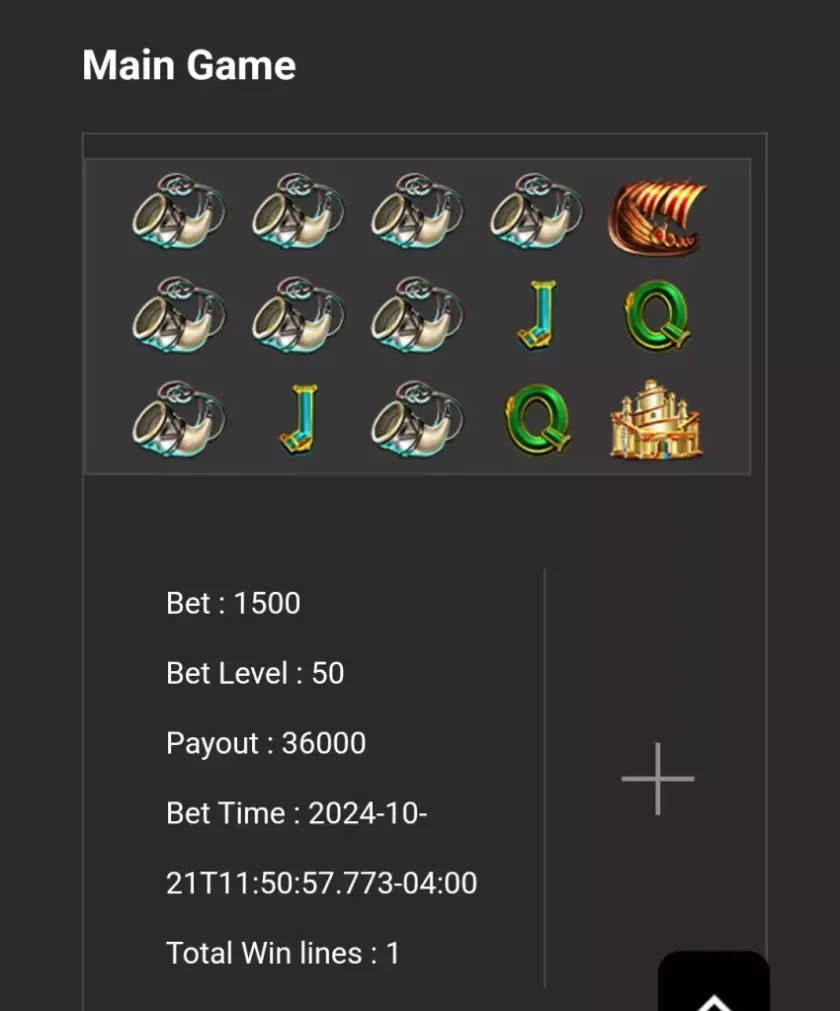Image resolution: width=840 pixels, height=1011 pixels.
Task: Tap the scroll-to-top arrow button
Action: tap(714, 986)
